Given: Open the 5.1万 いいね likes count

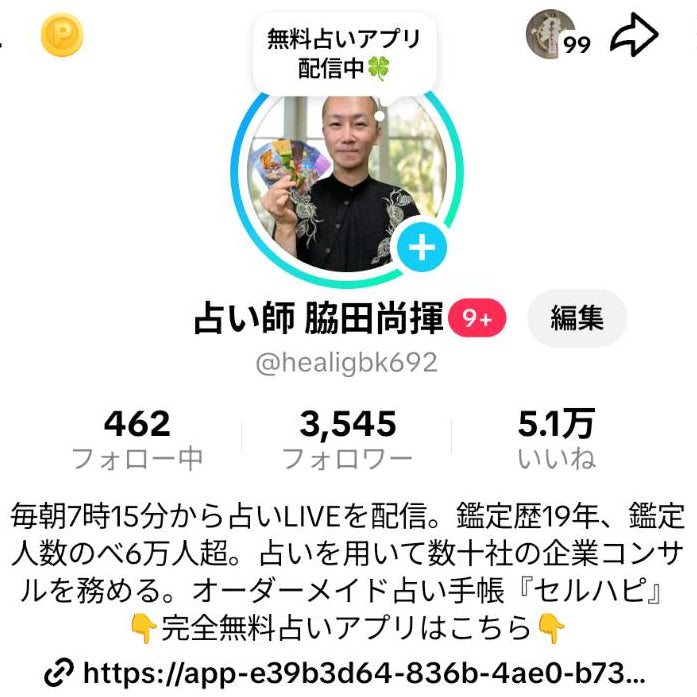Looking at the screenshot, I should [556, 438].
